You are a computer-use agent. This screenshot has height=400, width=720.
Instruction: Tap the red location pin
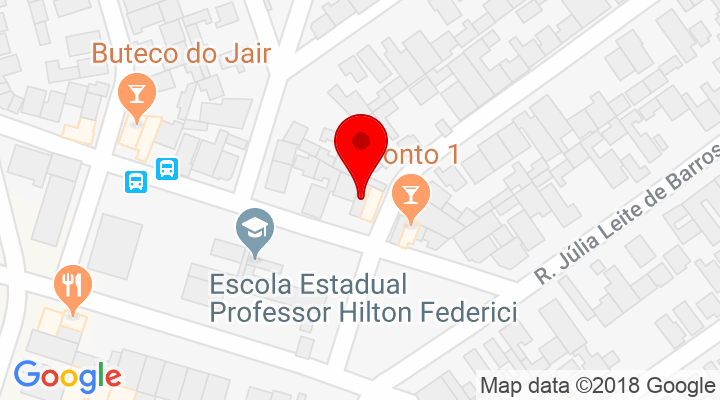[x=360, y=147]
